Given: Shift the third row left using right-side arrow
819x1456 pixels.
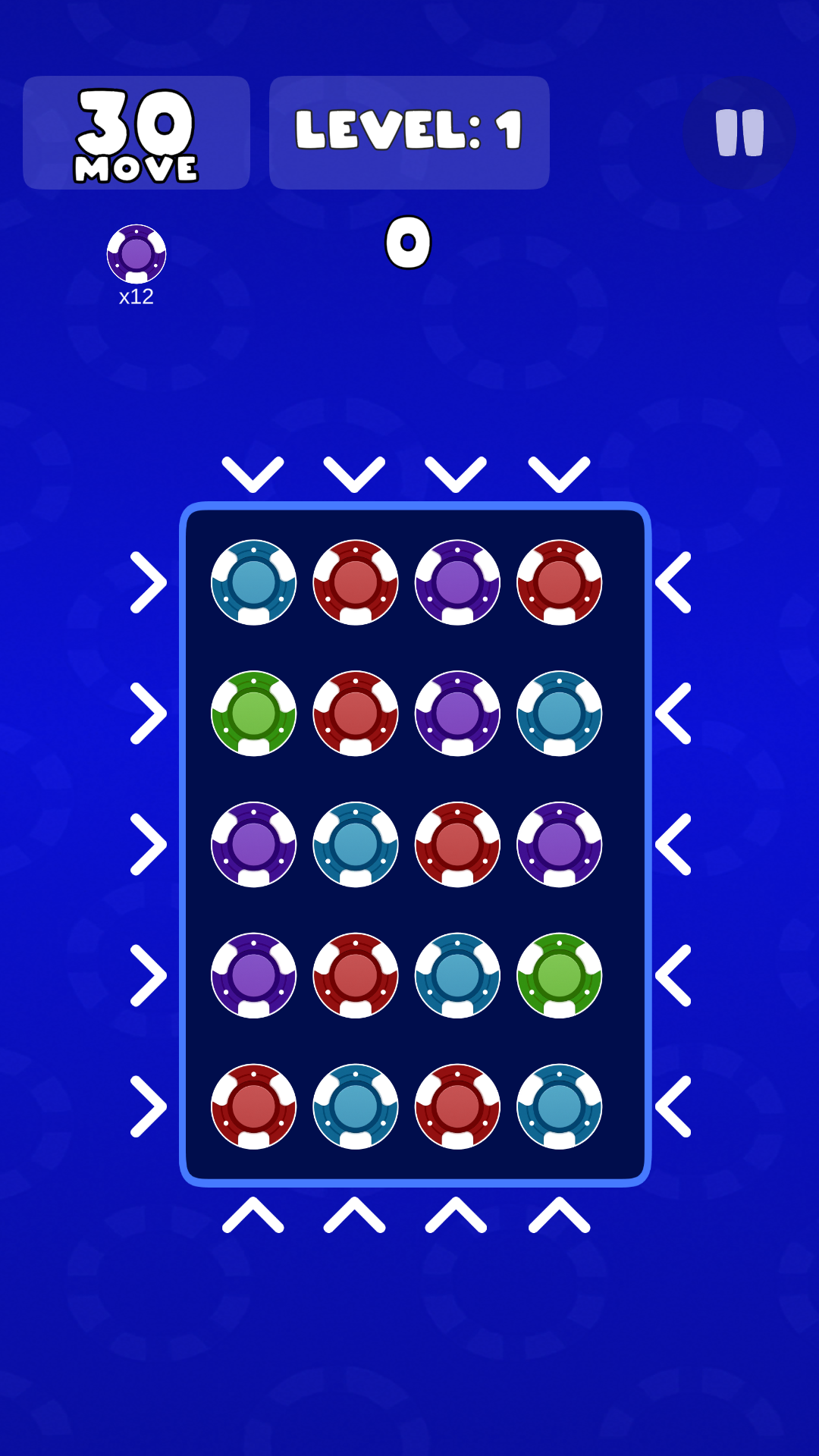Looking at the screenshot, I should tap(673, 845).
